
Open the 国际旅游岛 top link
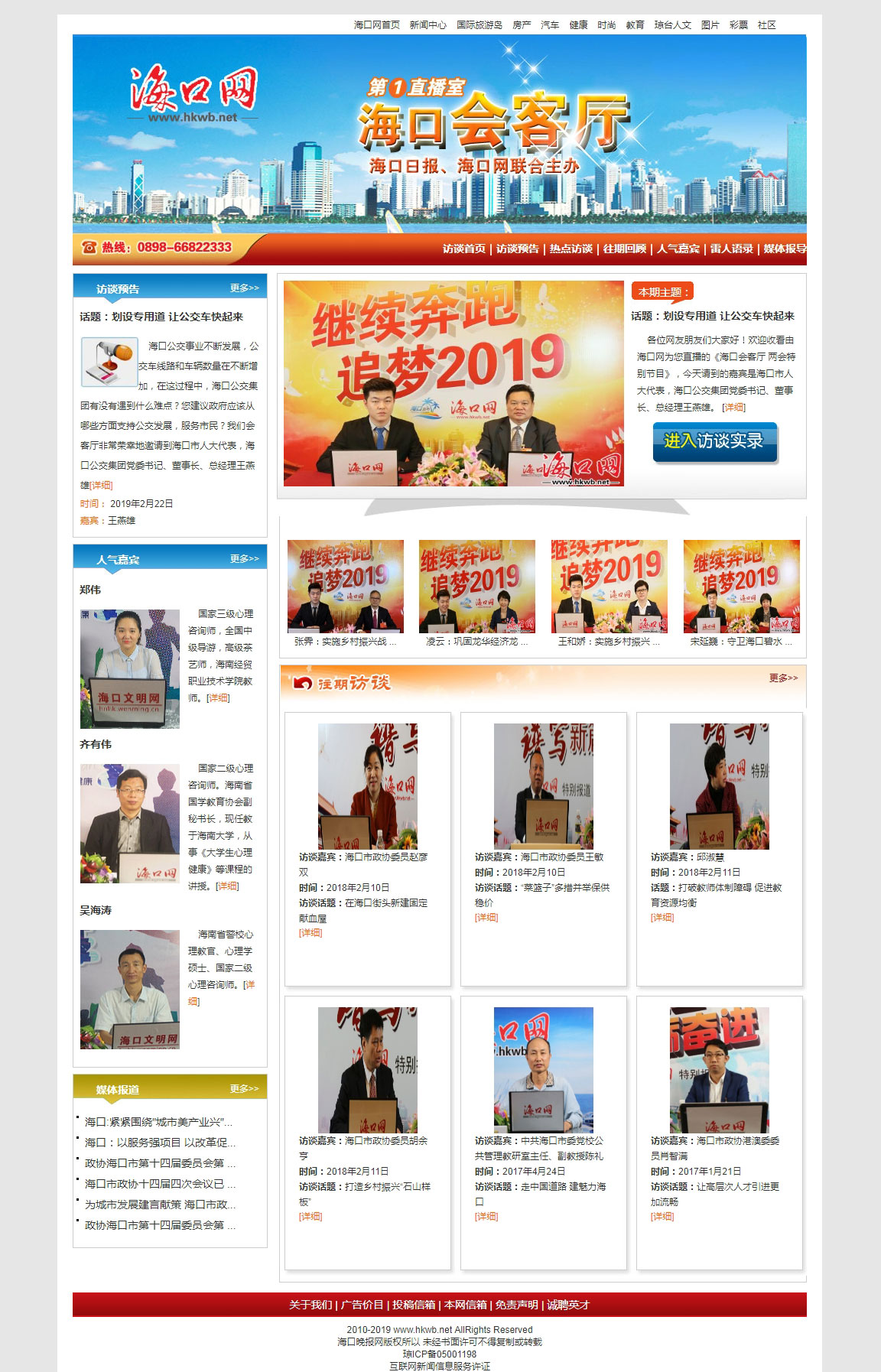click(479, 25)
